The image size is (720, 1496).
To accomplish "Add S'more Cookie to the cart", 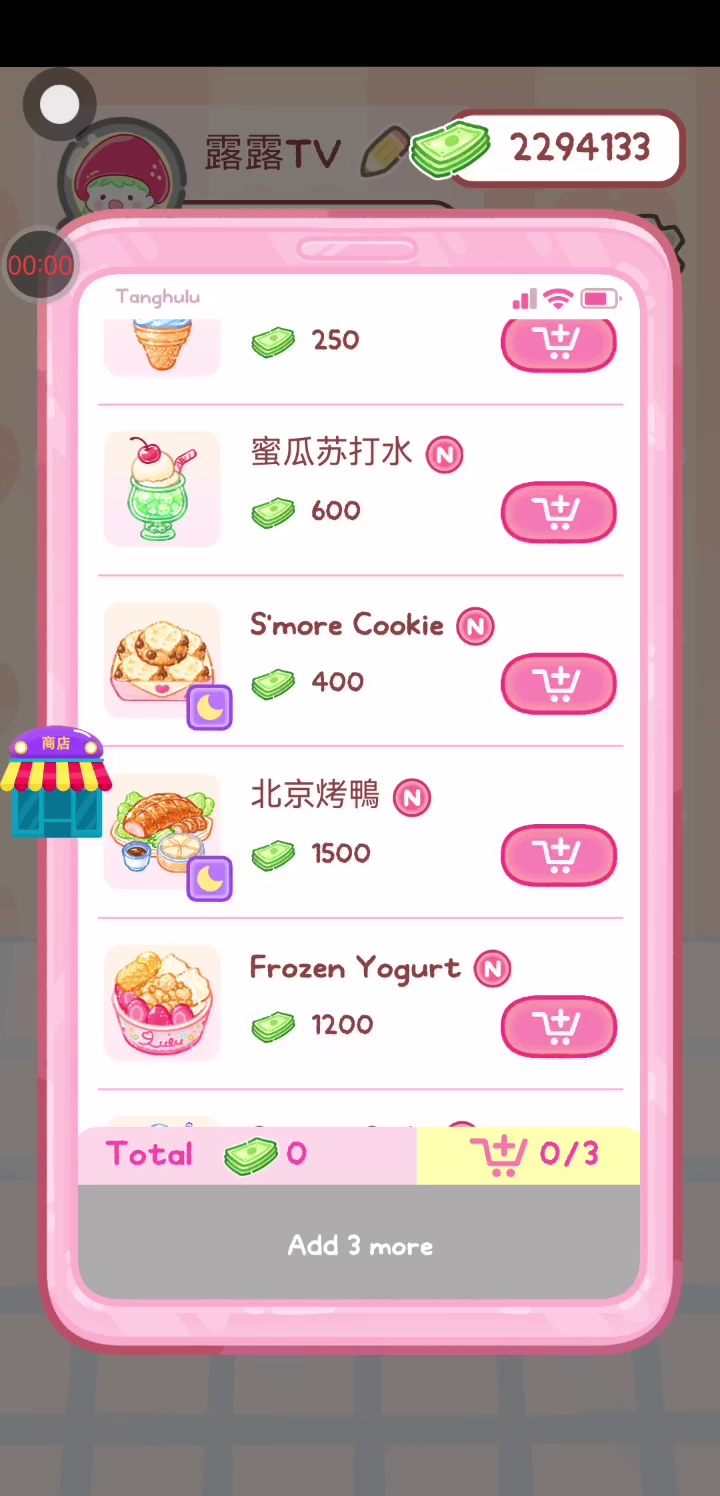I will [x=558, y=684].
